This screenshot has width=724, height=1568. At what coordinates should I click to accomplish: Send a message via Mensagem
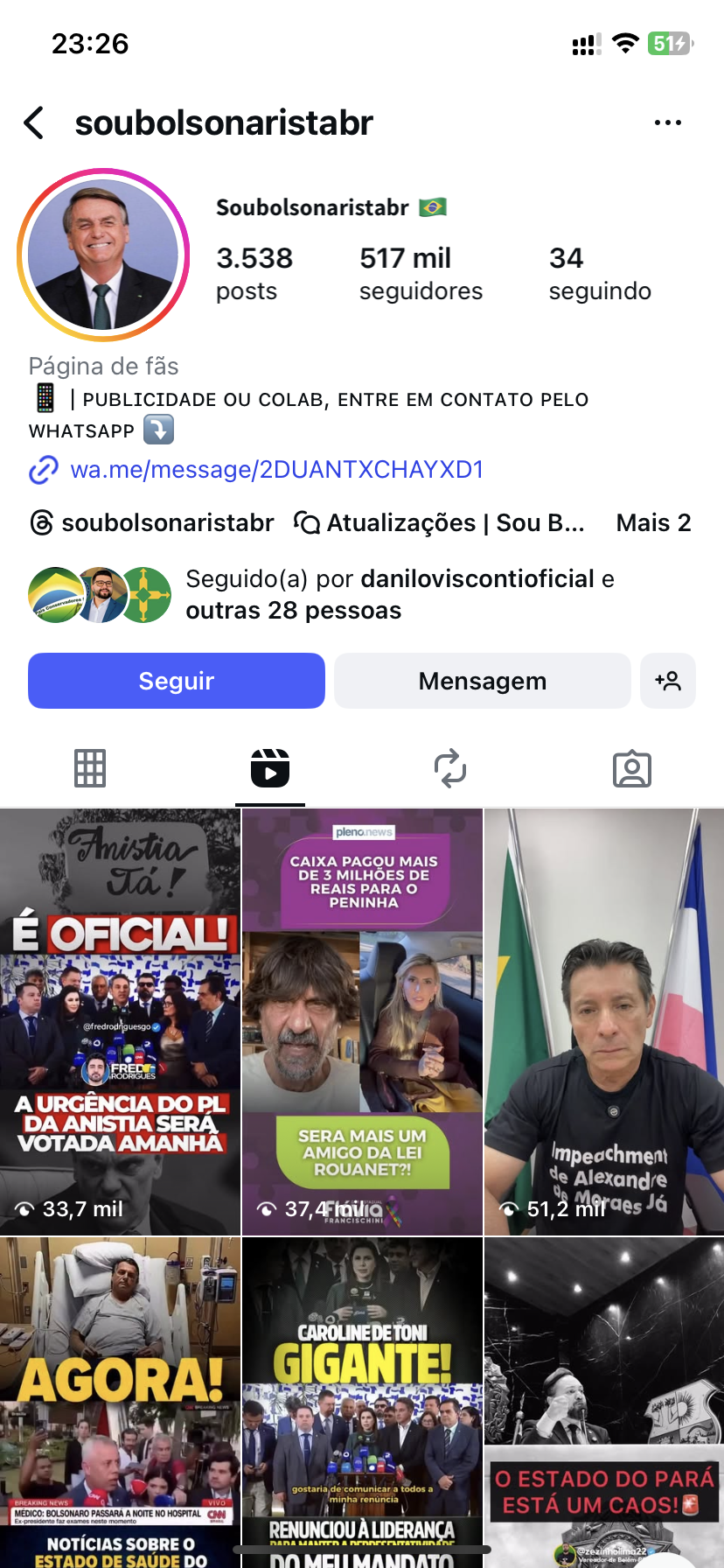(x=482, y=681)
